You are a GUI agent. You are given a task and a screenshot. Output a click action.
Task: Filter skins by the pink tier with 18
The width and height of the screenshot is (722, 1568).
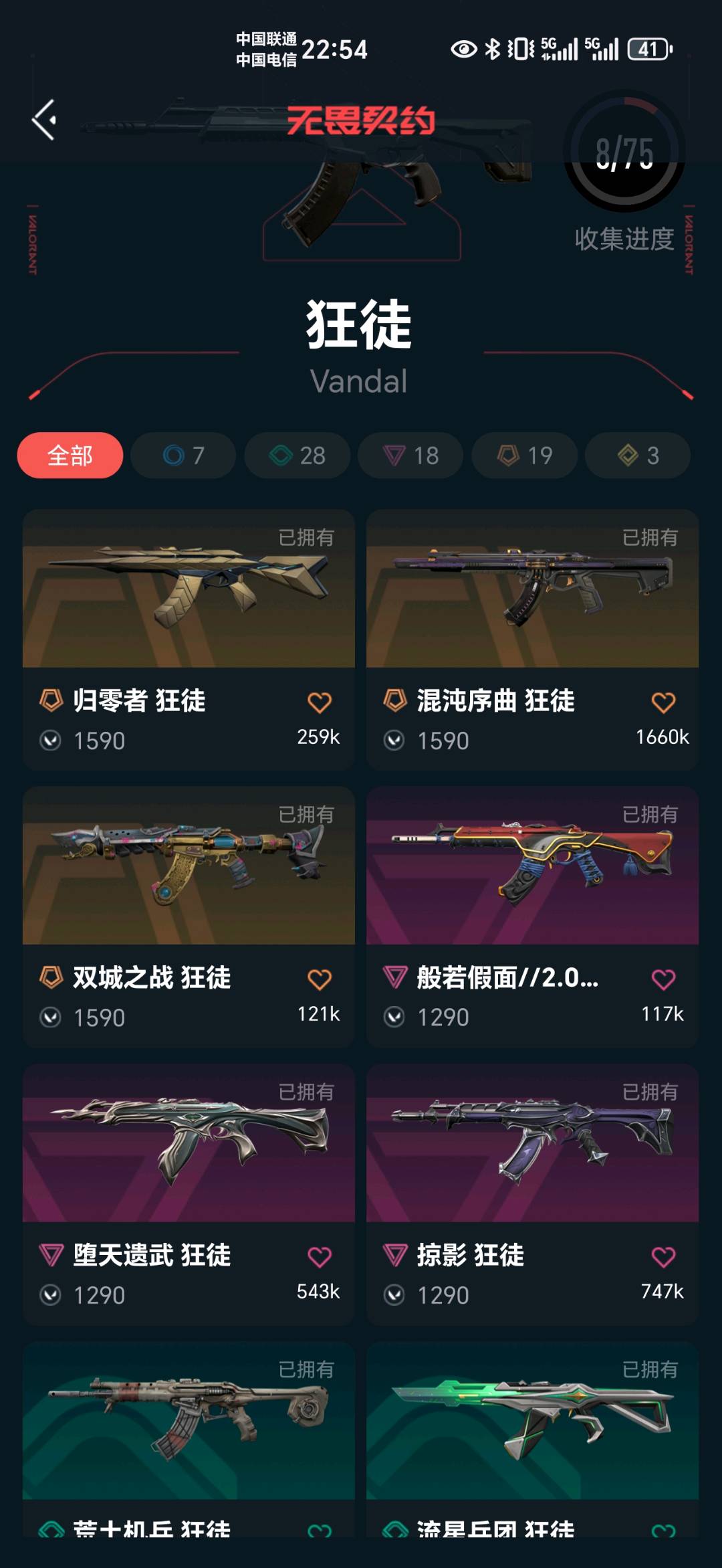click(410, 456)
